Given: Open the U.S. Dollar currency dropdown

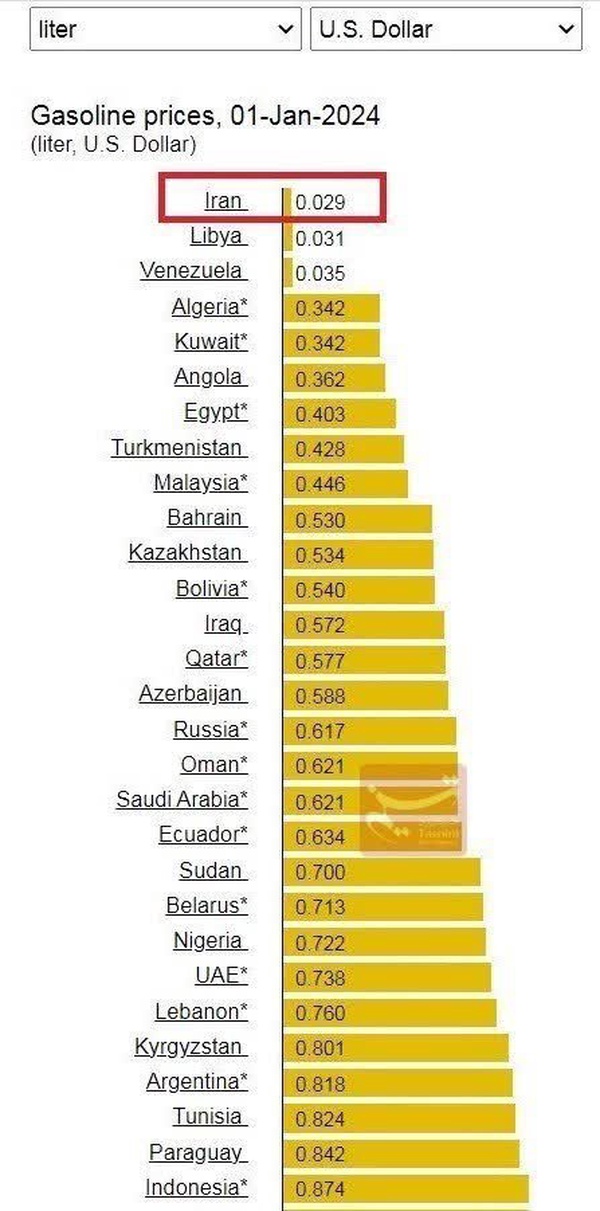Looking at the screenshot, I should [x=446, y=29].
